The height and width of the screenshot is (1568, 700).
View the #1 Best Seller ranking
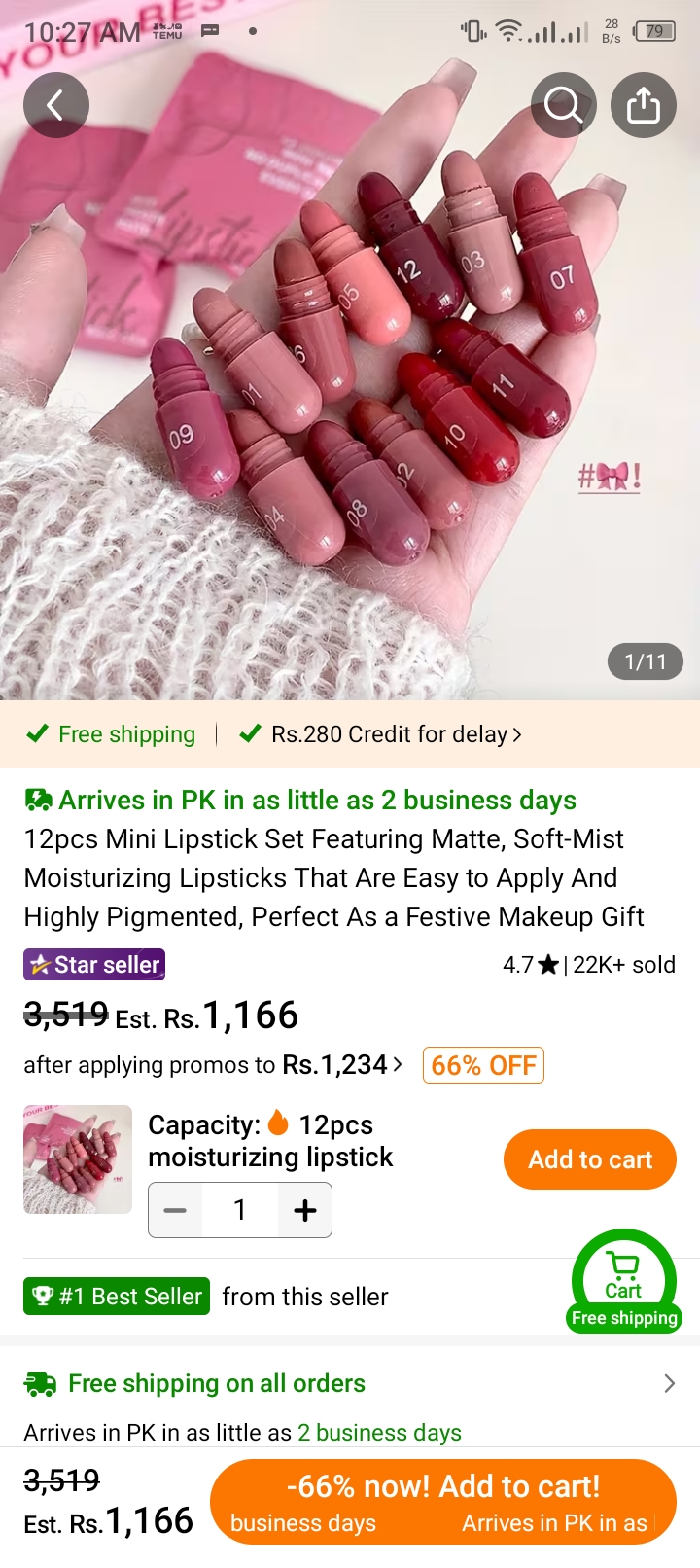point(117,1296)
